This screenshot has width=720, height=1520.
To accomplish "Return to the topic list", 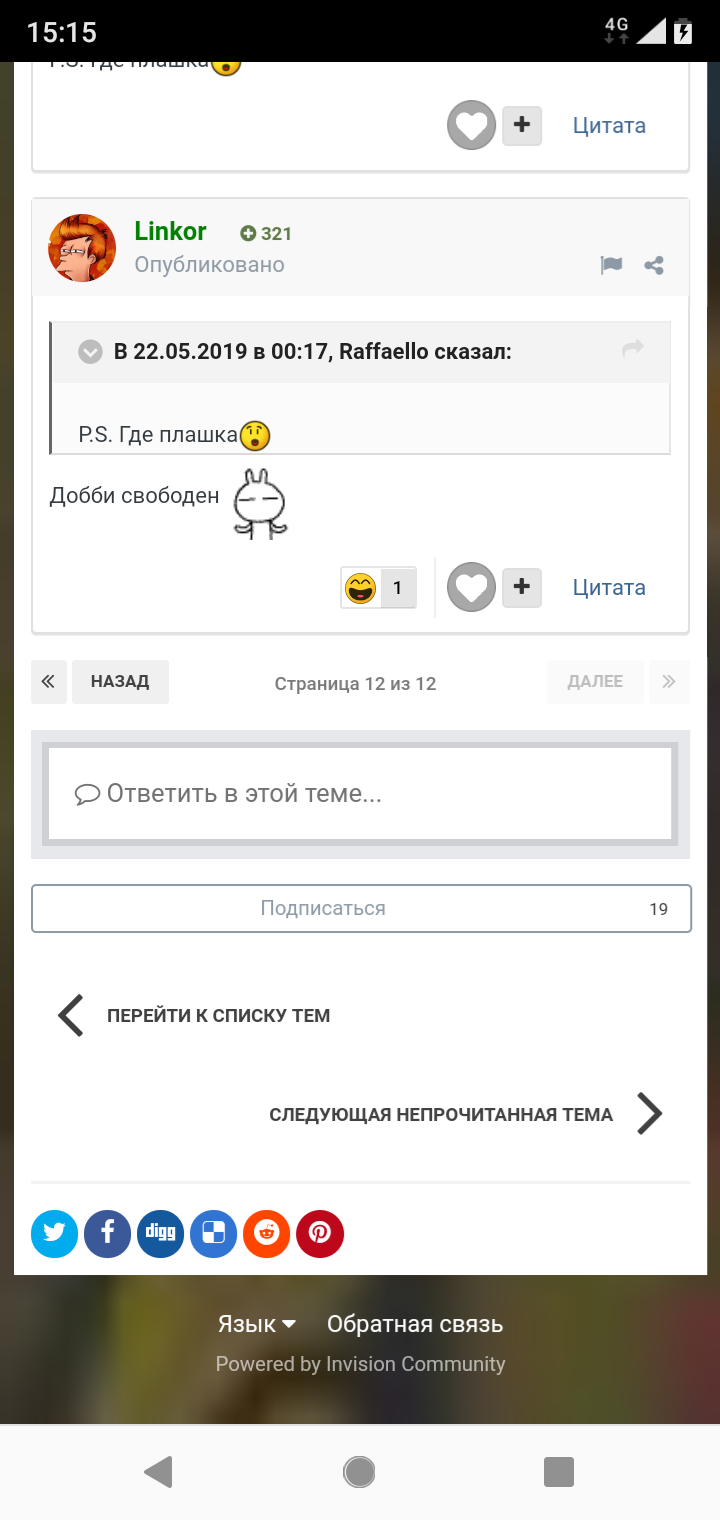I will [x=195, y=1015].
